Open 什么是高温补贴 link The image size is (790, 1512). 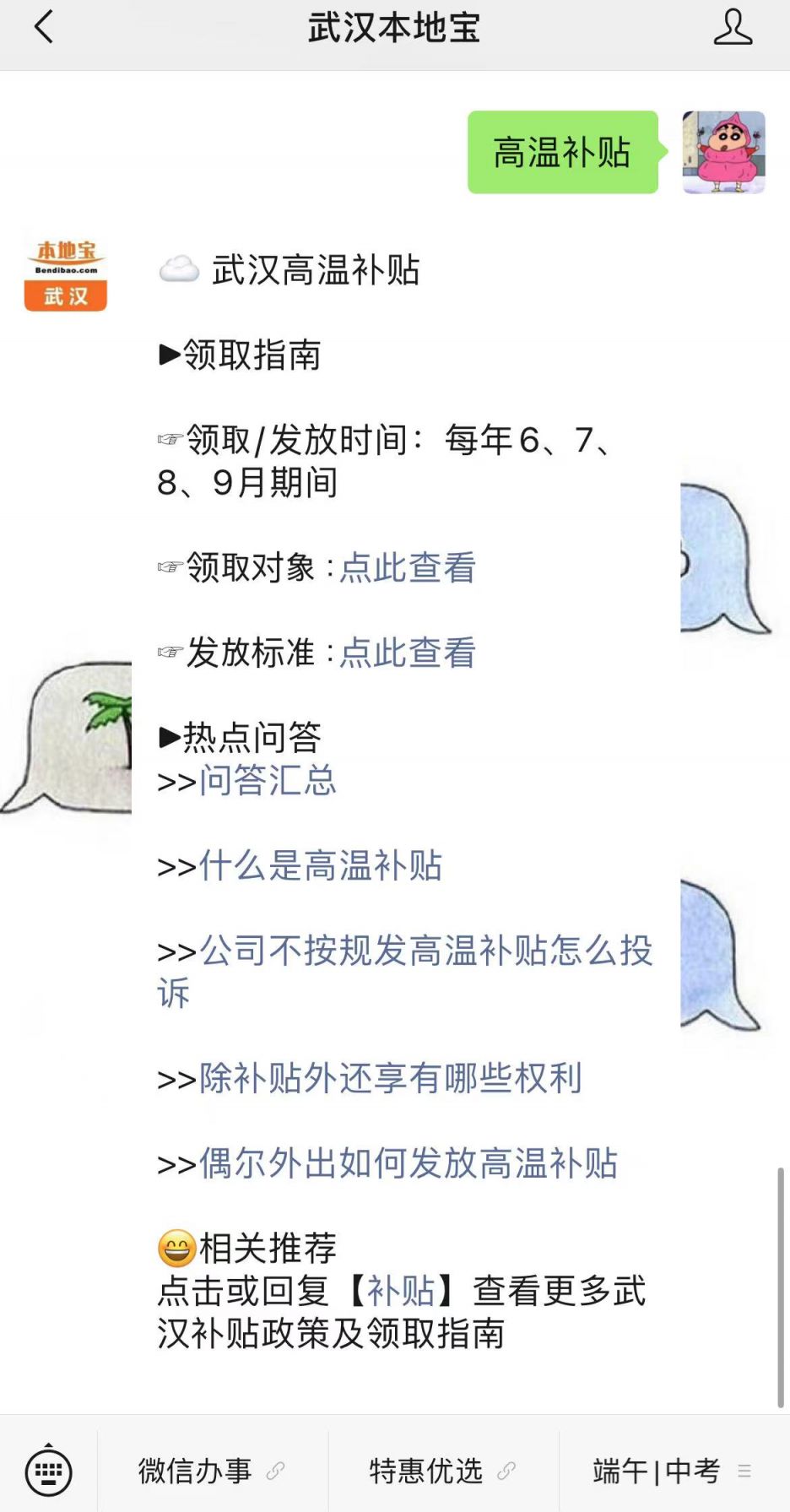coord(321,865)
